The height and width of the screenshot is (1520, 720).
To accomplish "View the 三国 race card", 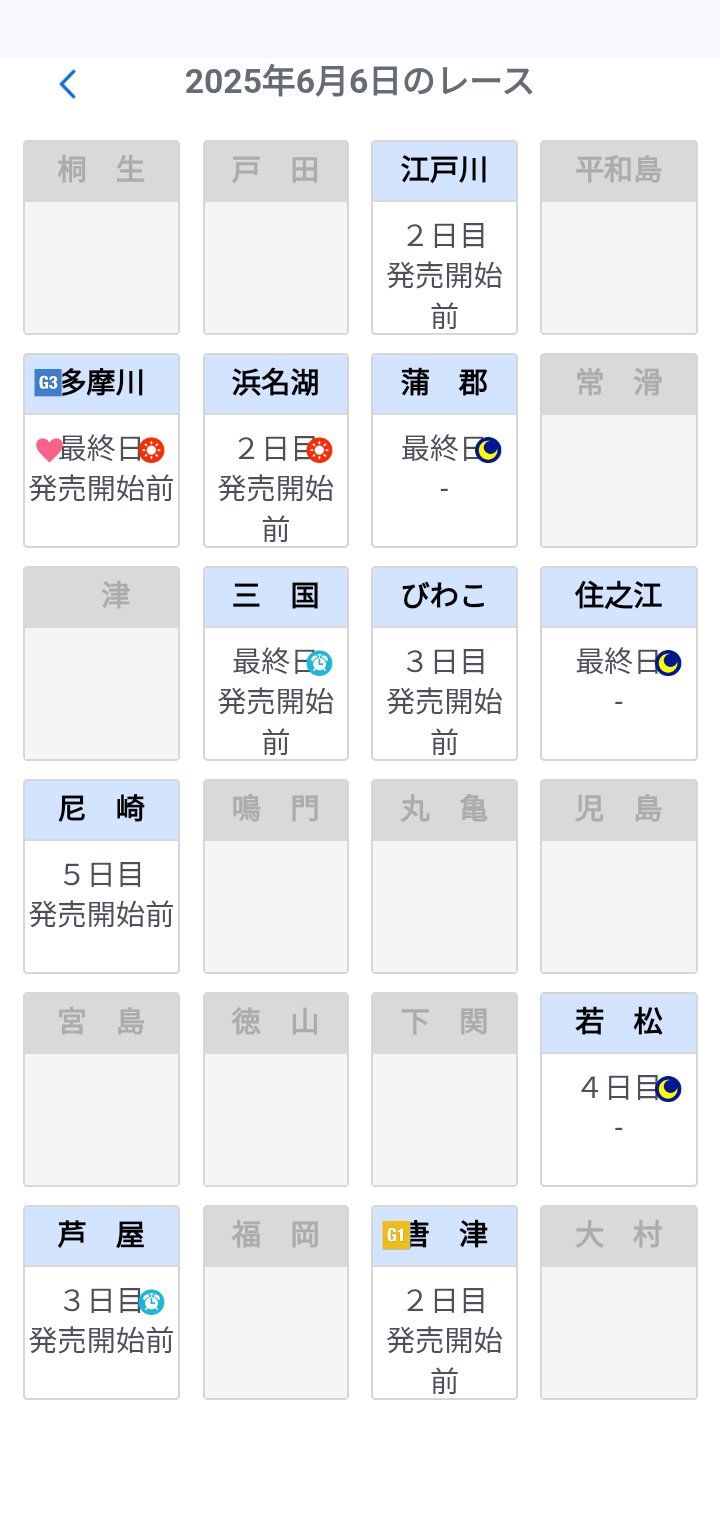I will [276, 663].
